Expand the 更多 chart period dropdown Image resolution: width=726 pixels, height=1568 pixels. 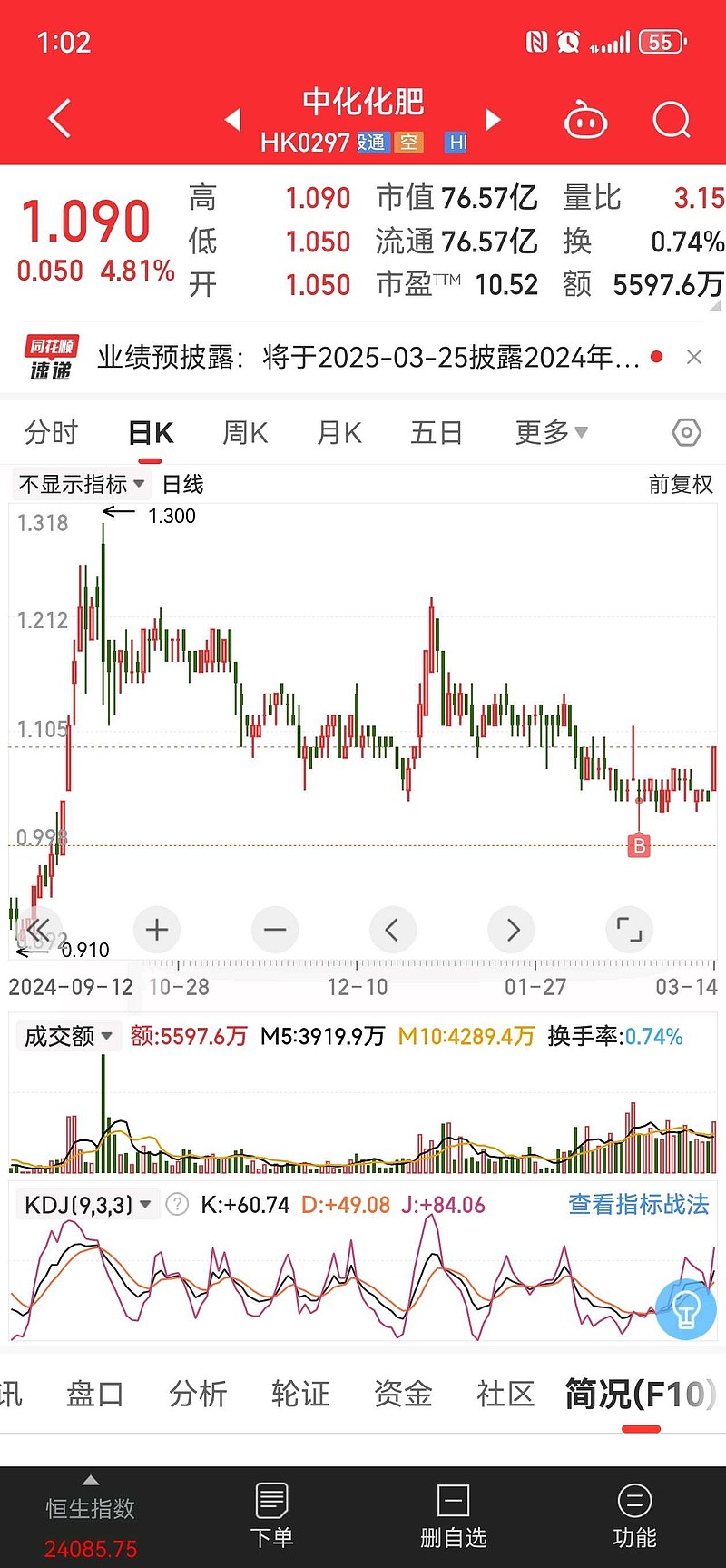pyautogui.click(x=551, y=432)
